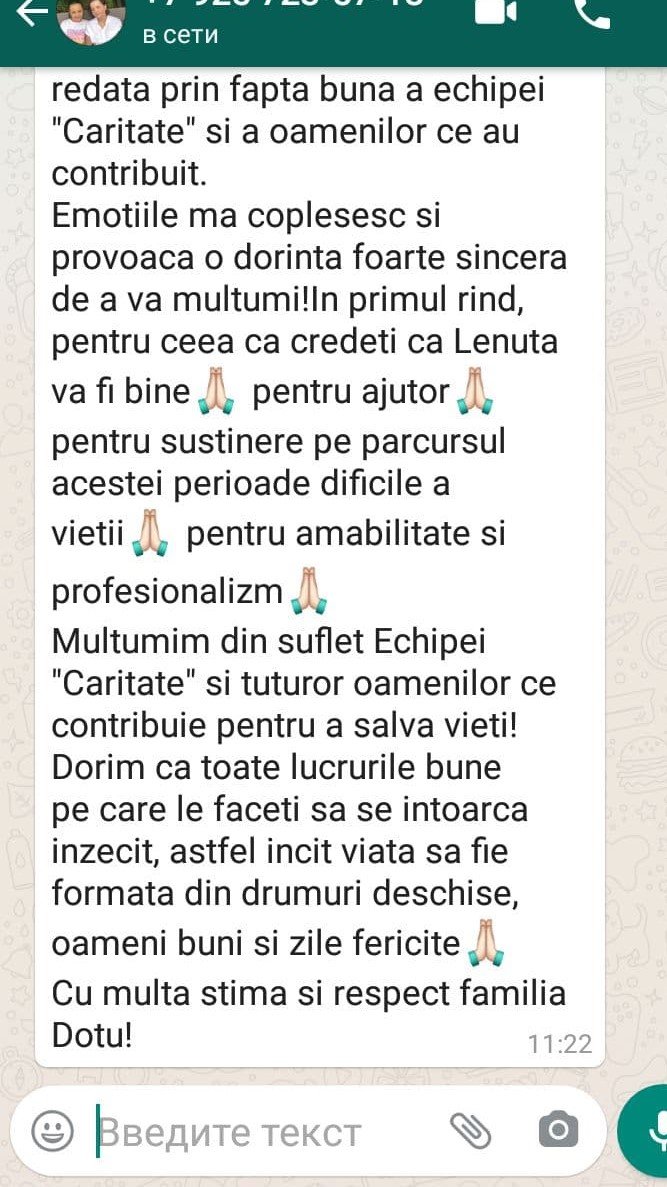This screenshot has width=667, height=1187.
Task: Go back to the chat list
Action: tap(32, 13)
